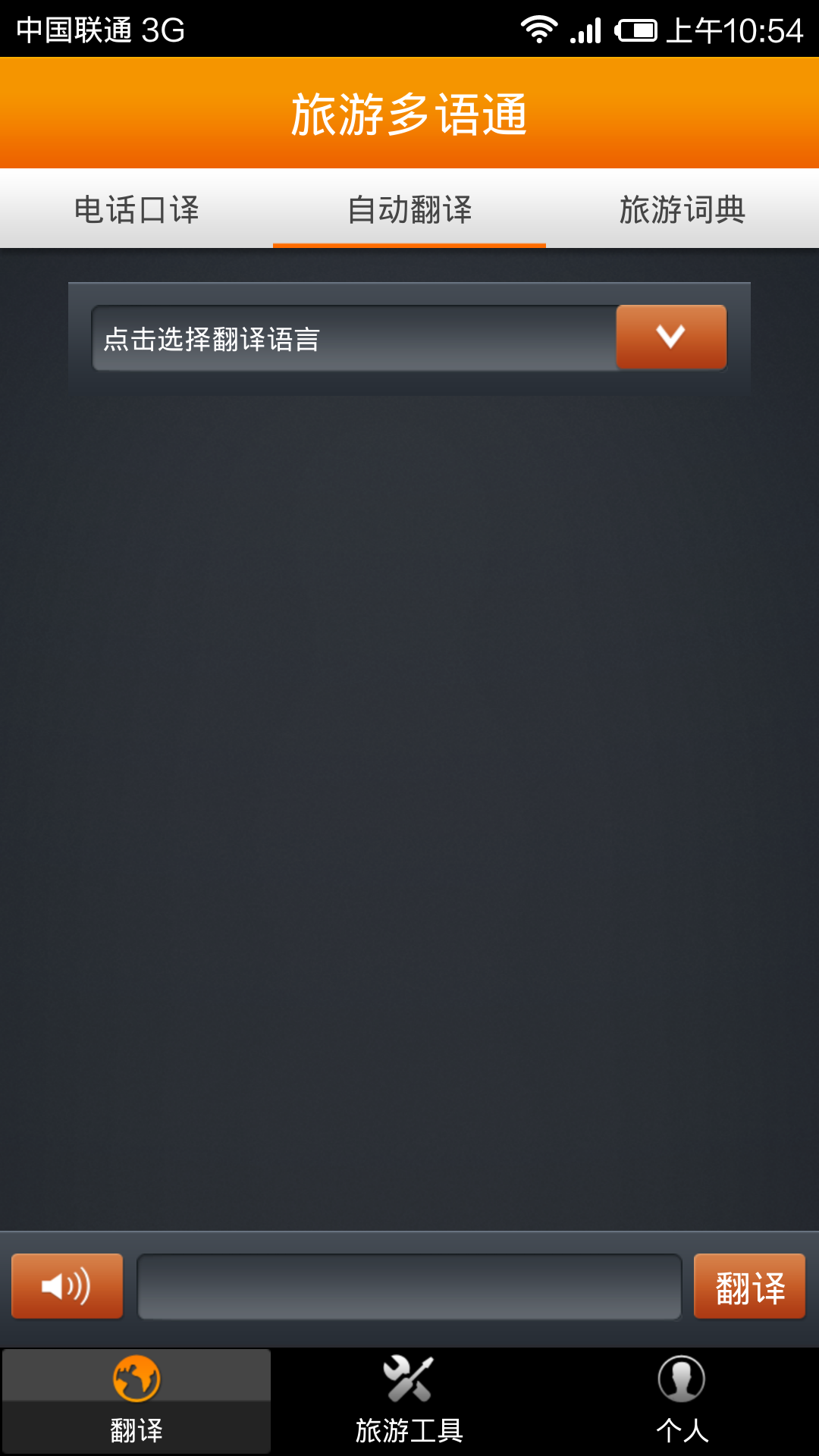Focus the translation text input field
Viewport: 819px width, 1456px height.
click(x=409, y=1286)
